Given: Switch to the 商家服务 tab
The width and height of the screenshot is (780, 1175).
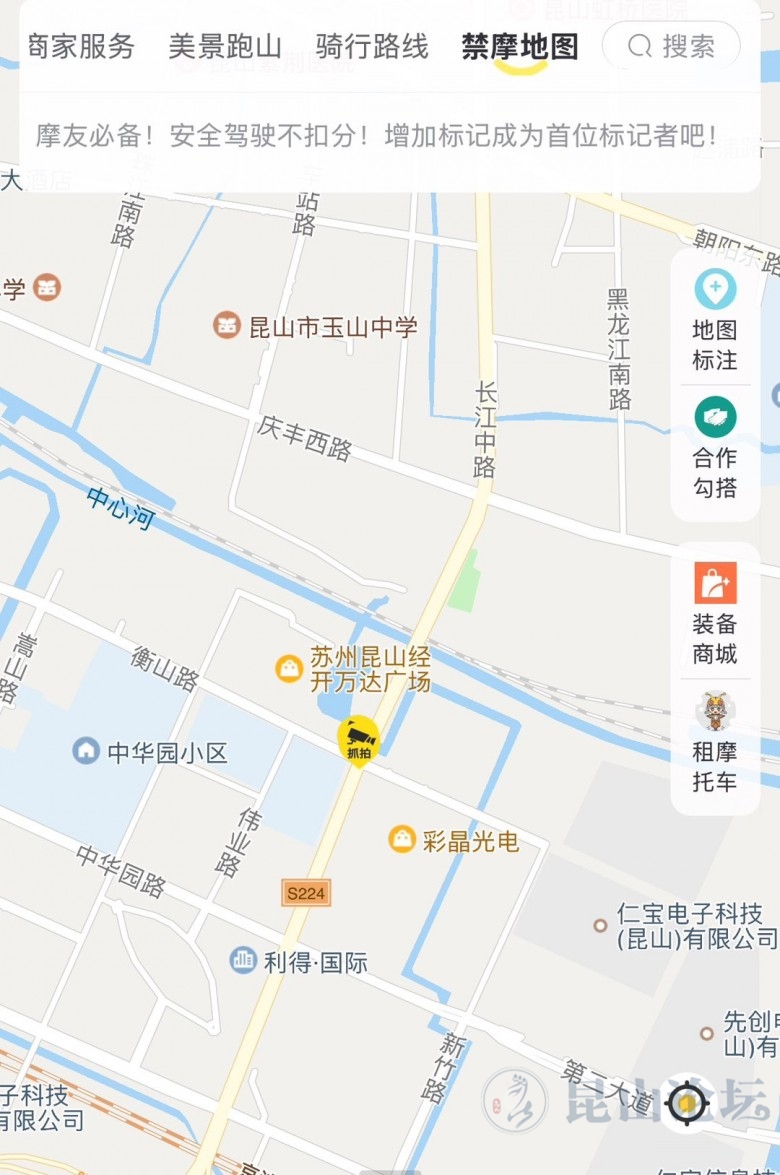Looking at the screenshot, I should pyautogui.click(x=80, y=47).
